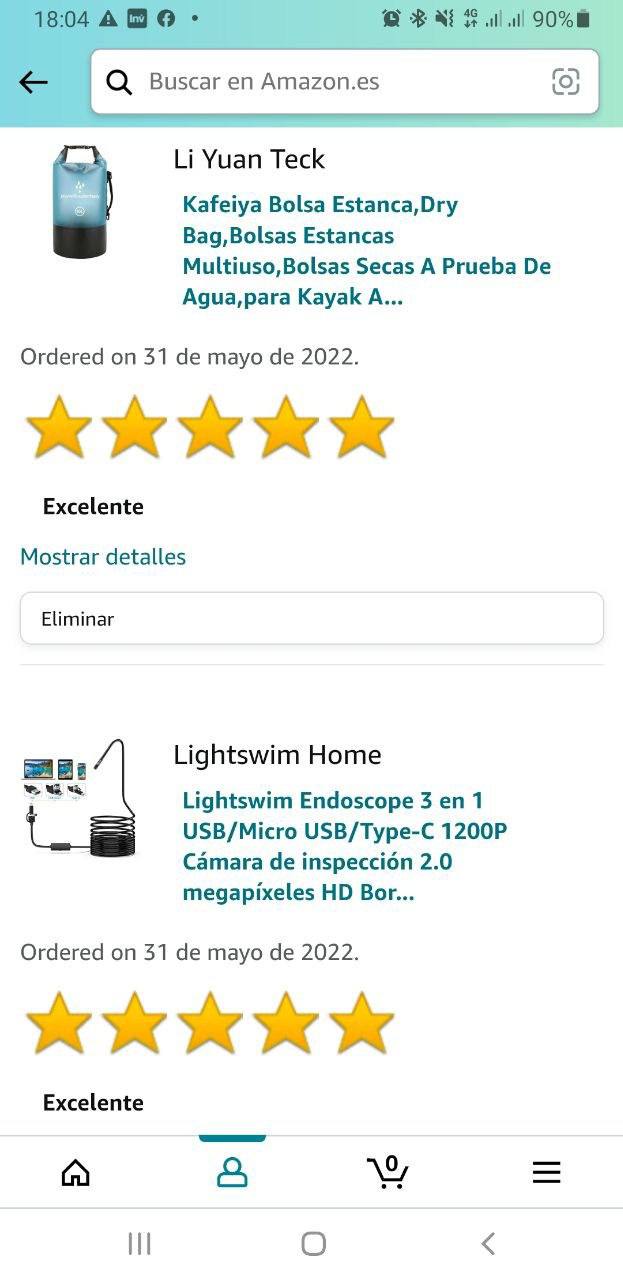
Task: View the endoscope camera product image
Action: coord(79,798)
